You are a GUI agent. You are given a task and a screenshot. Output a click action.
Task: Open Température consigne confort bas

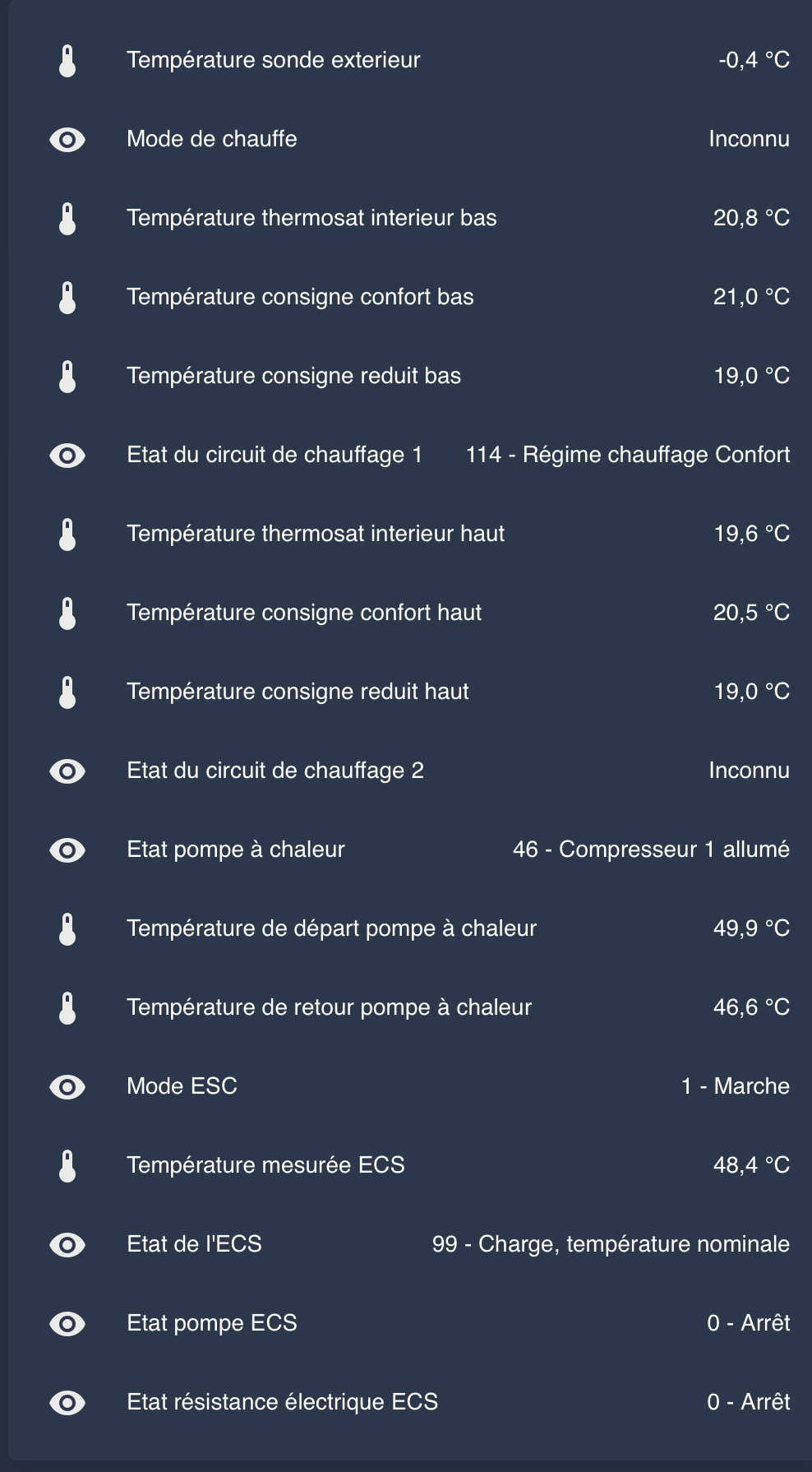[419, 297]
